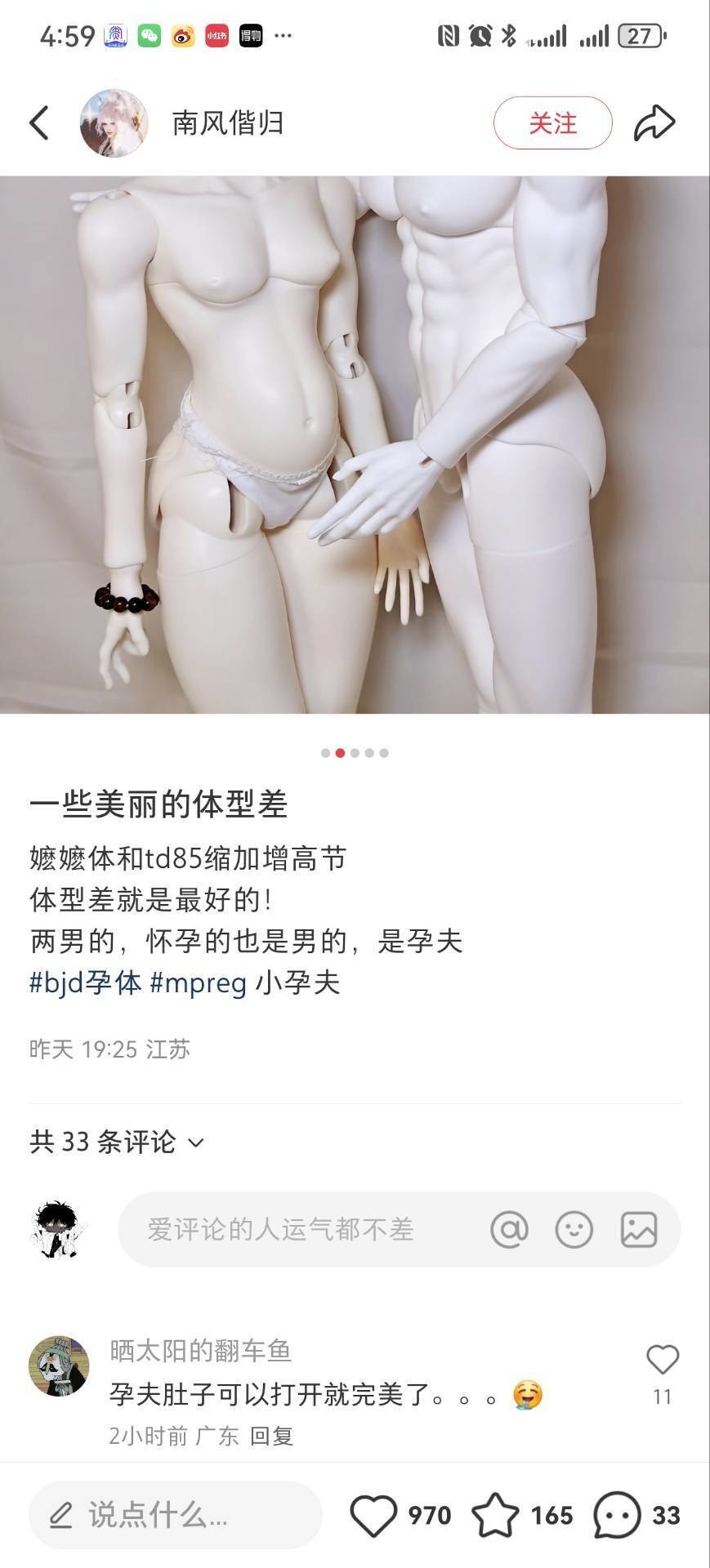The width and height of the screenshot is (710, 1568).
Task: Expand the 共 33 条评论 sort dropdown
Action: click(x=117, y=1142)
